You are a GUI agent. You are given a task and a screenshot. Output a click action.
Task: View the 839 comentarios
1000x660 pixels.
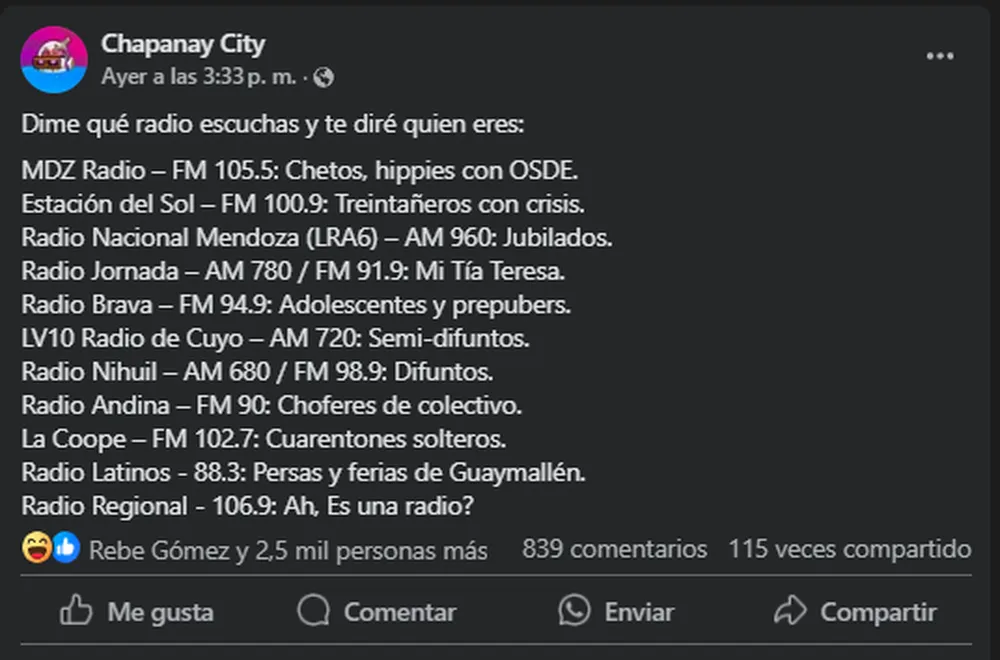click(614, 549)
